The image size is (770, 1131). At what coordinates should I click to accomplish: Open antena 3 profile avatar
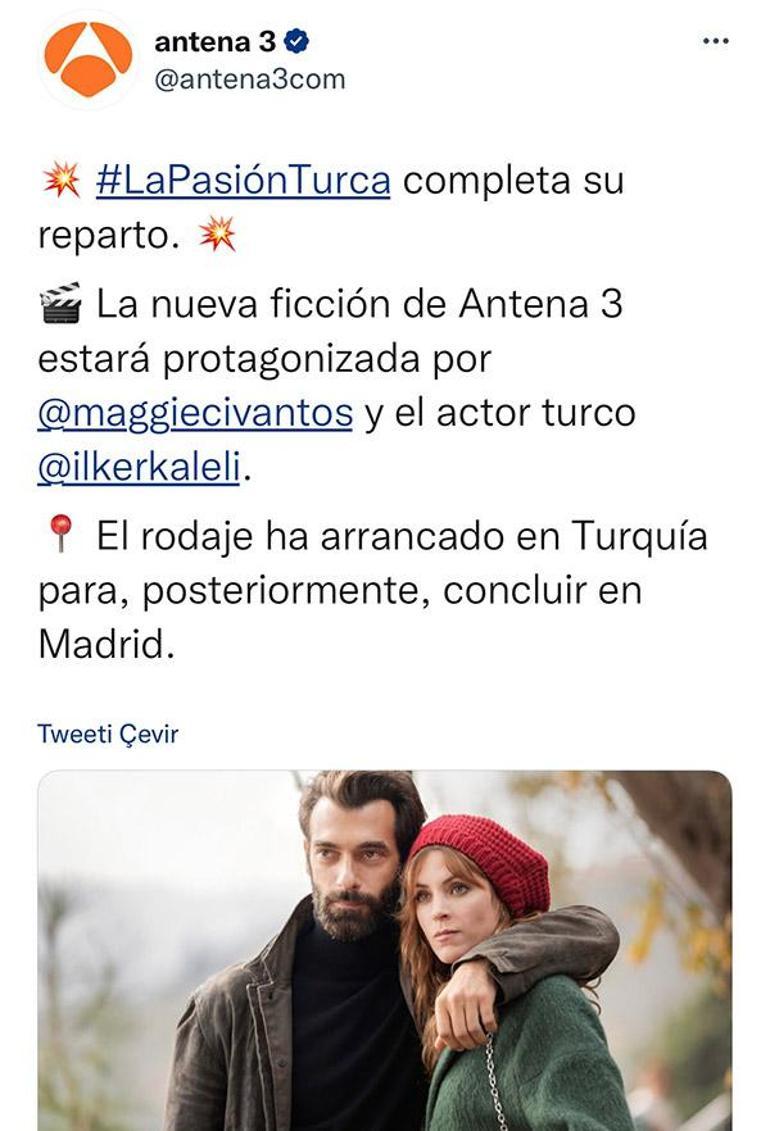click(89, 59)
